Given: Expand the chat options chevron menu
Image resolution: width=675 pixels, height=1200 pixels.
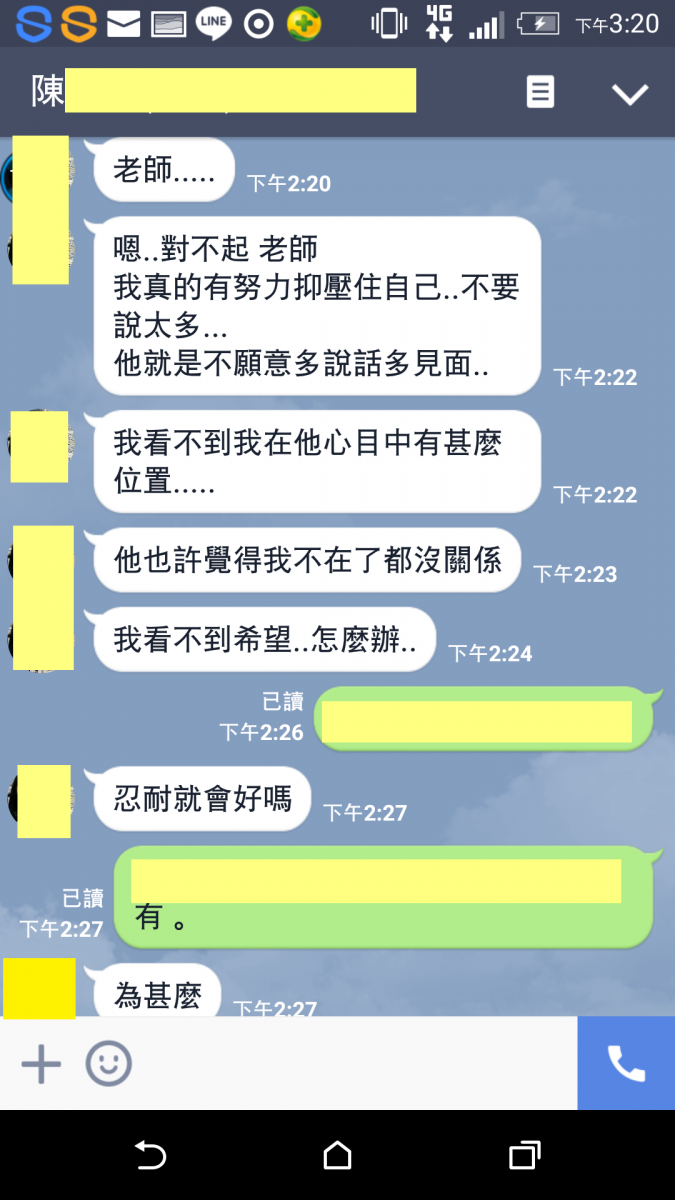Looking at the screenshot, I should 630,94.
